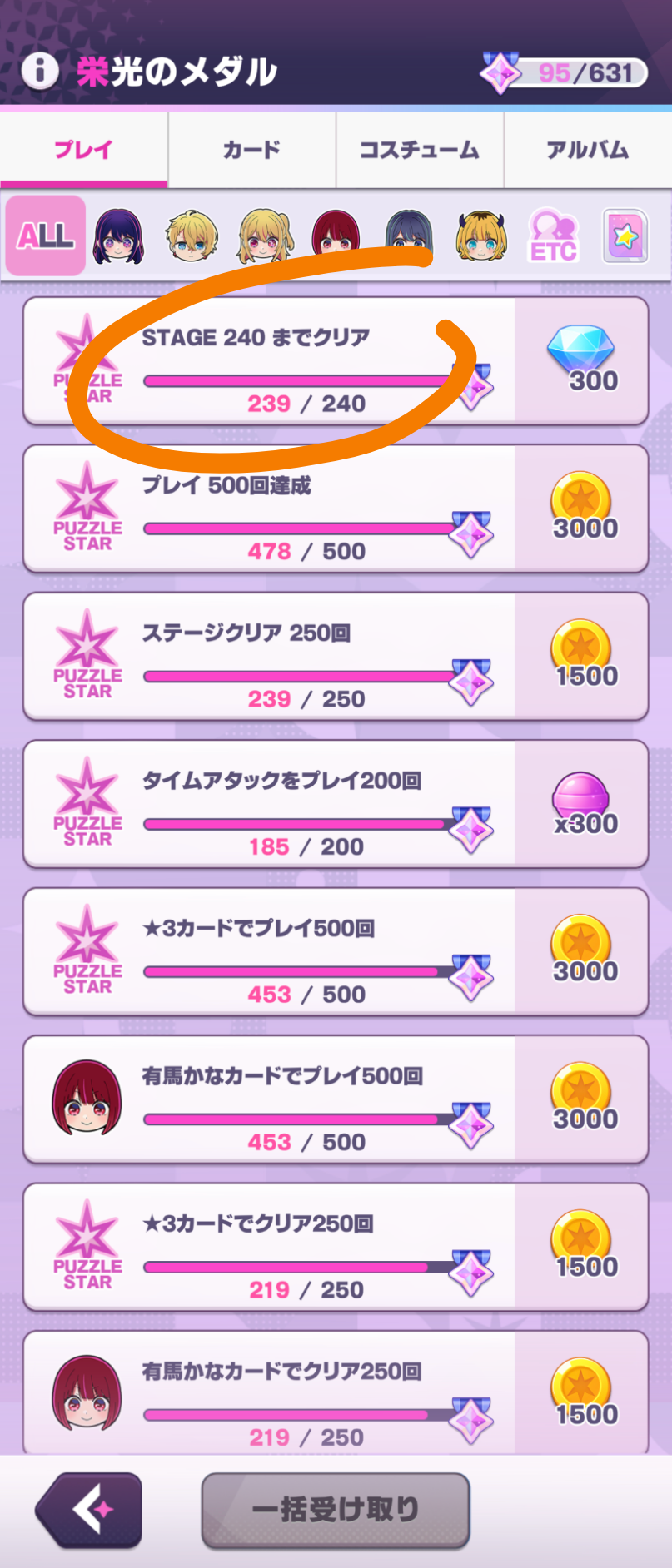Tap the 一括受け取り button

coord(336,1510)
